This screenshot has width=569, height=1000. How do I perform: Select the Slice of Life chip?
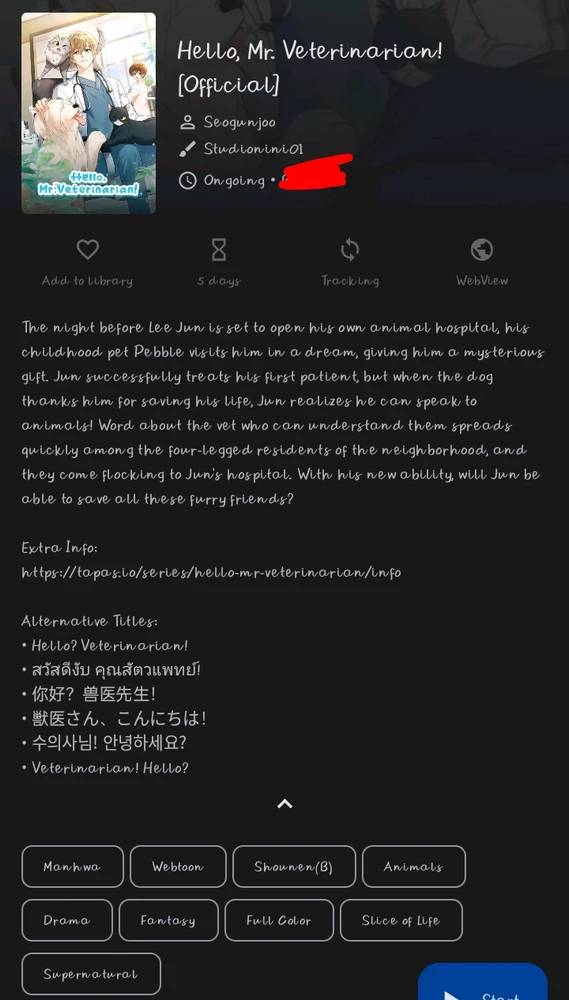(x=401, y=920)
